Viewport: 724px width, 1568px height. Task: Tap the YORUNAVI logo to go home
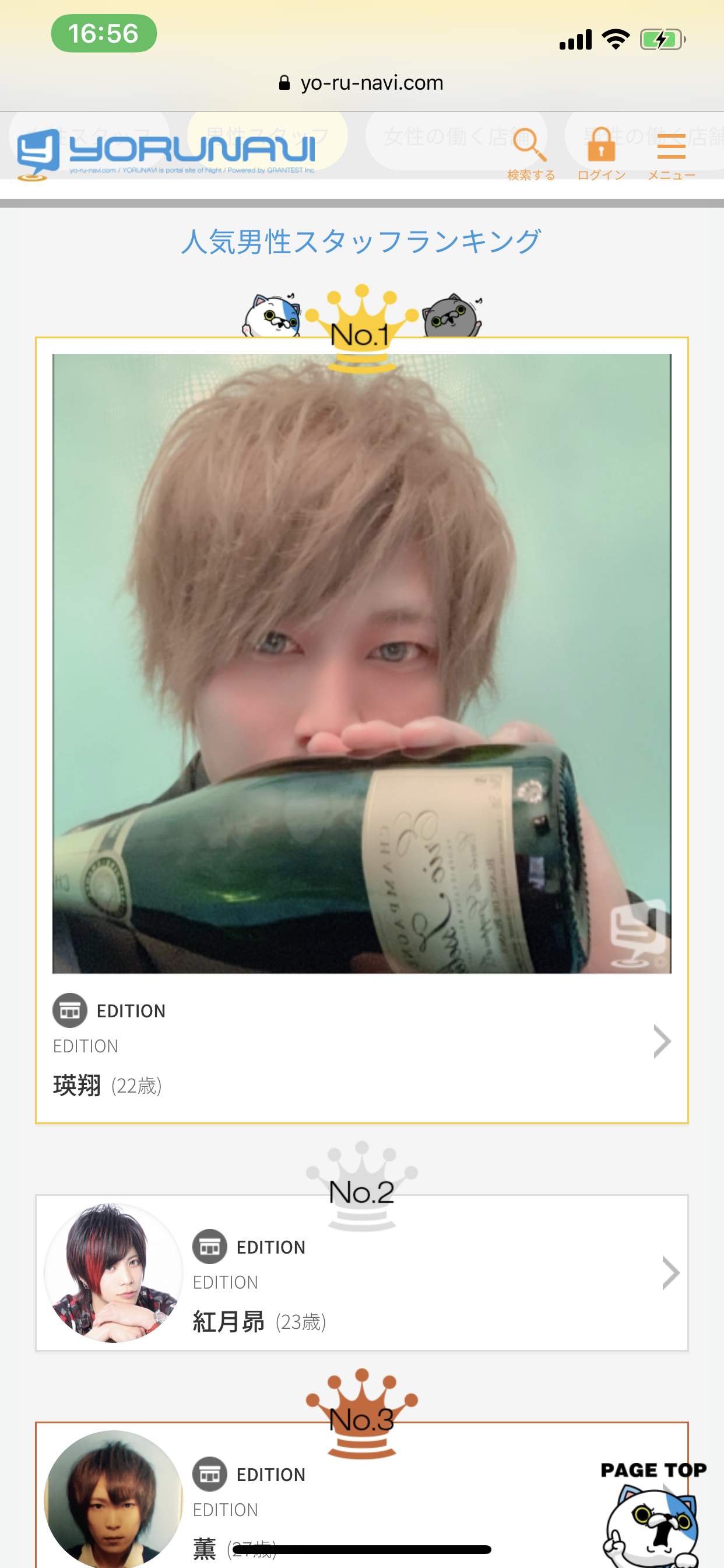[166, 154]
